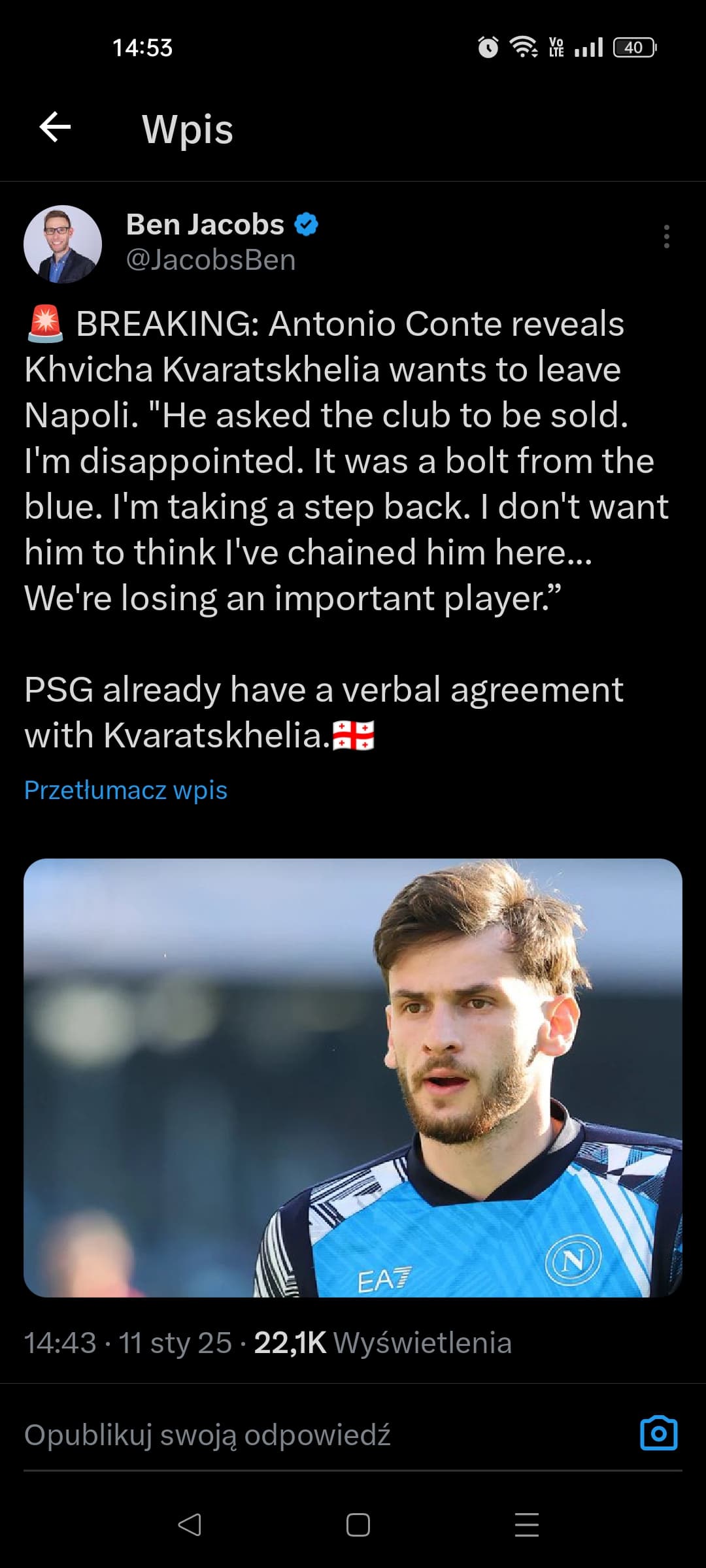The width and height of the screenshot is (706, 1568).
Task: Open the post's three-dot overflow menu
Action: 666,237
